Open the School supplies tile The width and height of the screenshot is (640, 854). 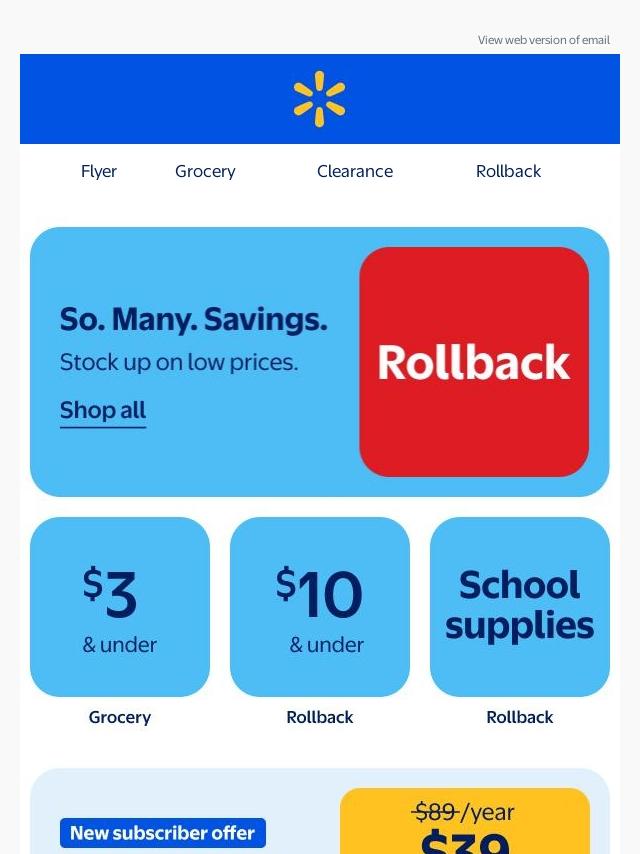pos(520,607)
